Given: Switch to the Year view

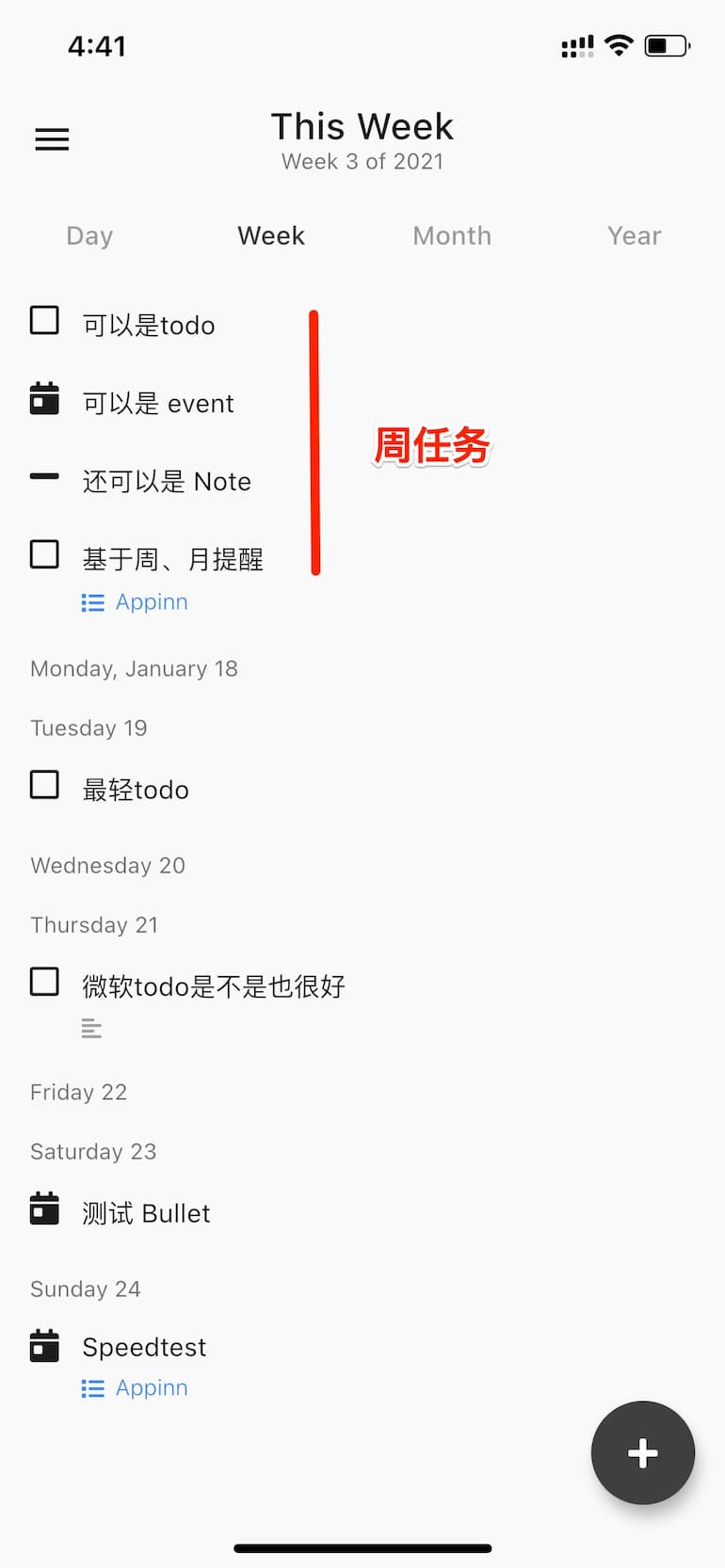Looking at the screenshot, I should click(x=634, y=235).
